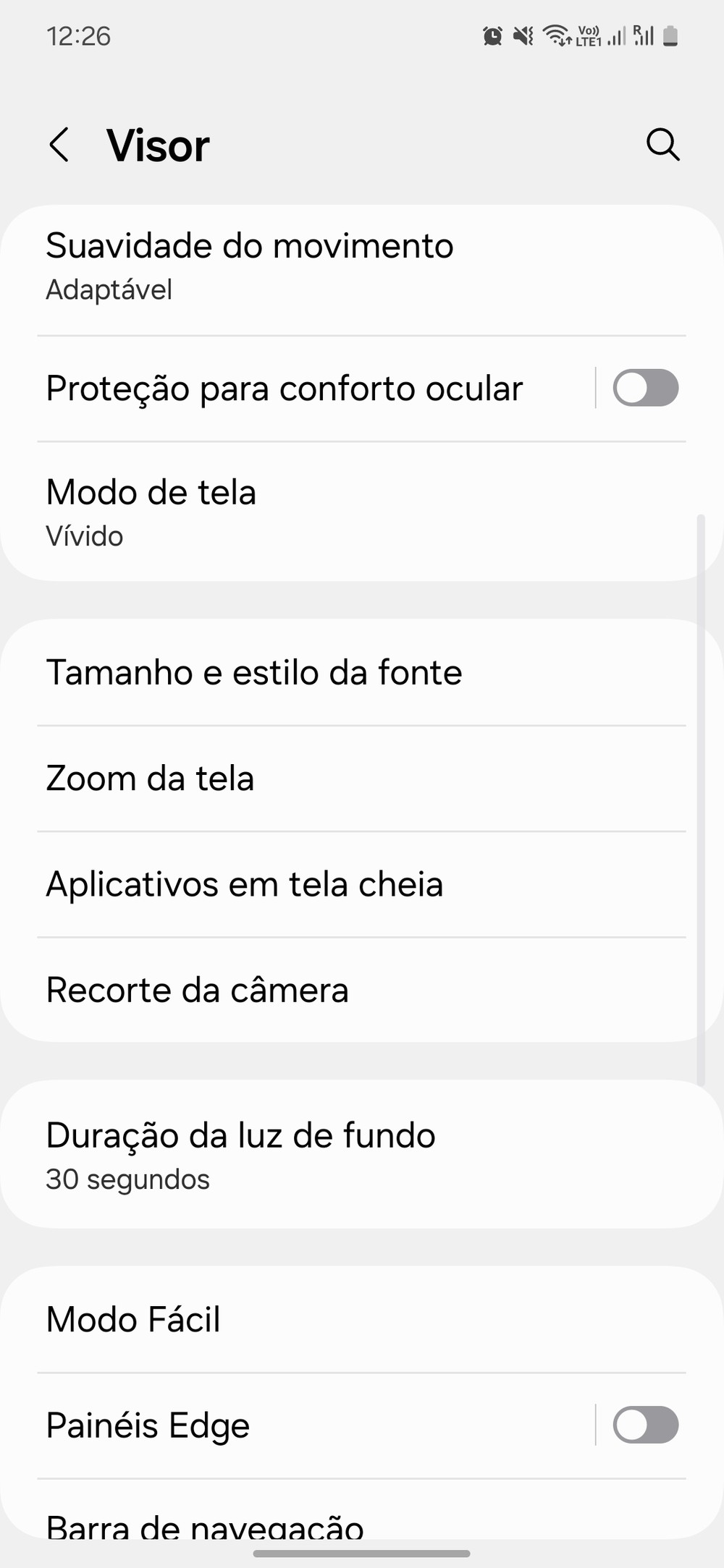Select Zoom da tela
The width and height of the screenshot is (724, 1568).
[x=150, y=779]
